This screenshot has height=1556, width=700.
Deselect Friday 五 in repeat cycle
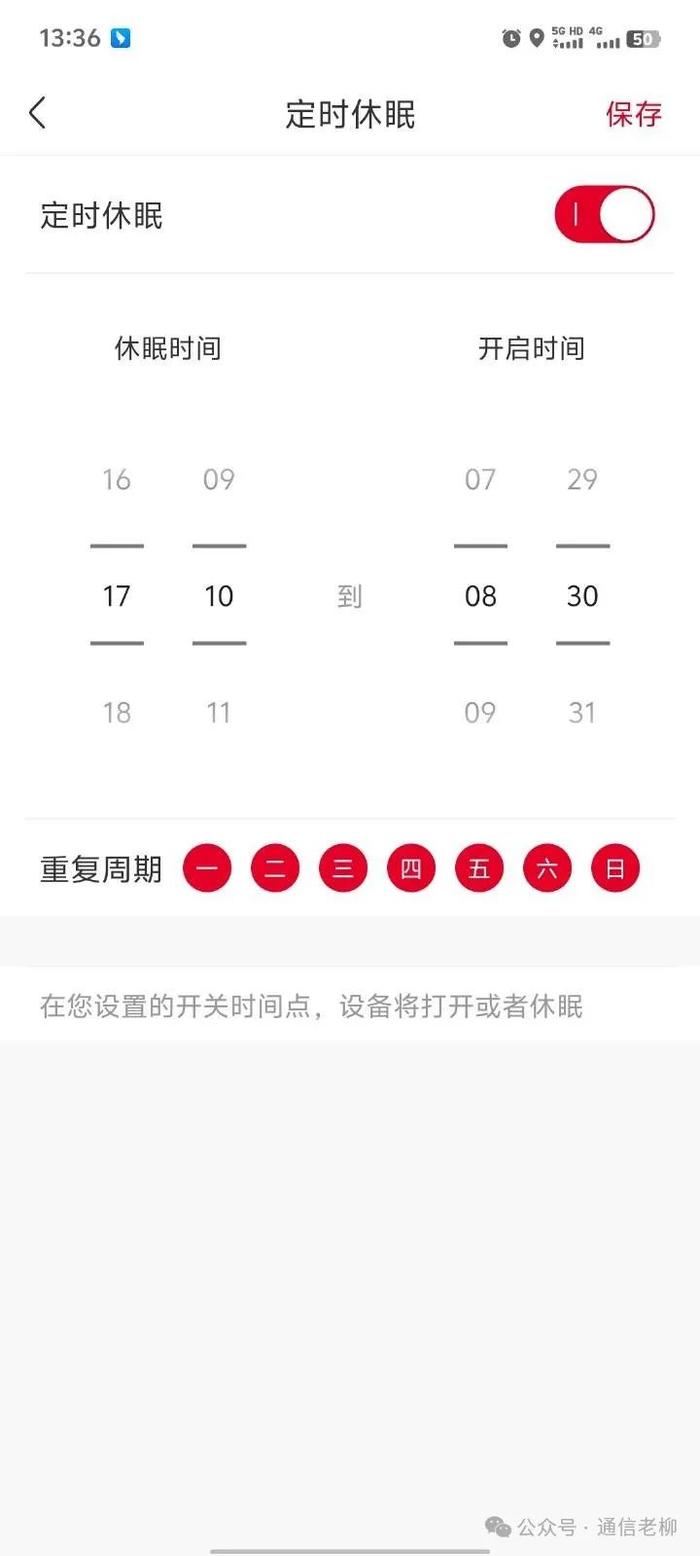point(479,869)
